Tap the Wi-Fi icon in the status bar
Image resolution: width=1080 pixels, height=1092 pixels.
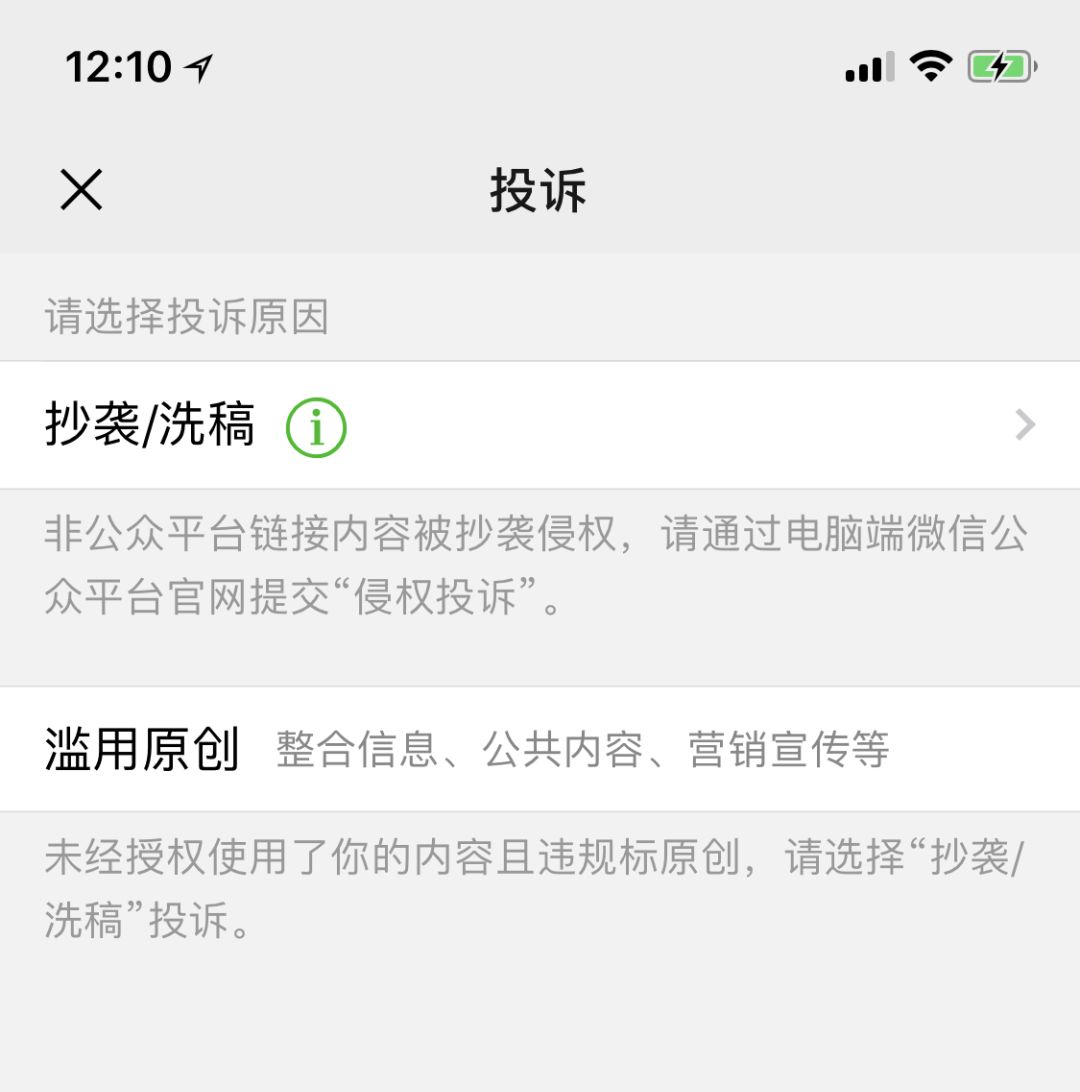930,65
